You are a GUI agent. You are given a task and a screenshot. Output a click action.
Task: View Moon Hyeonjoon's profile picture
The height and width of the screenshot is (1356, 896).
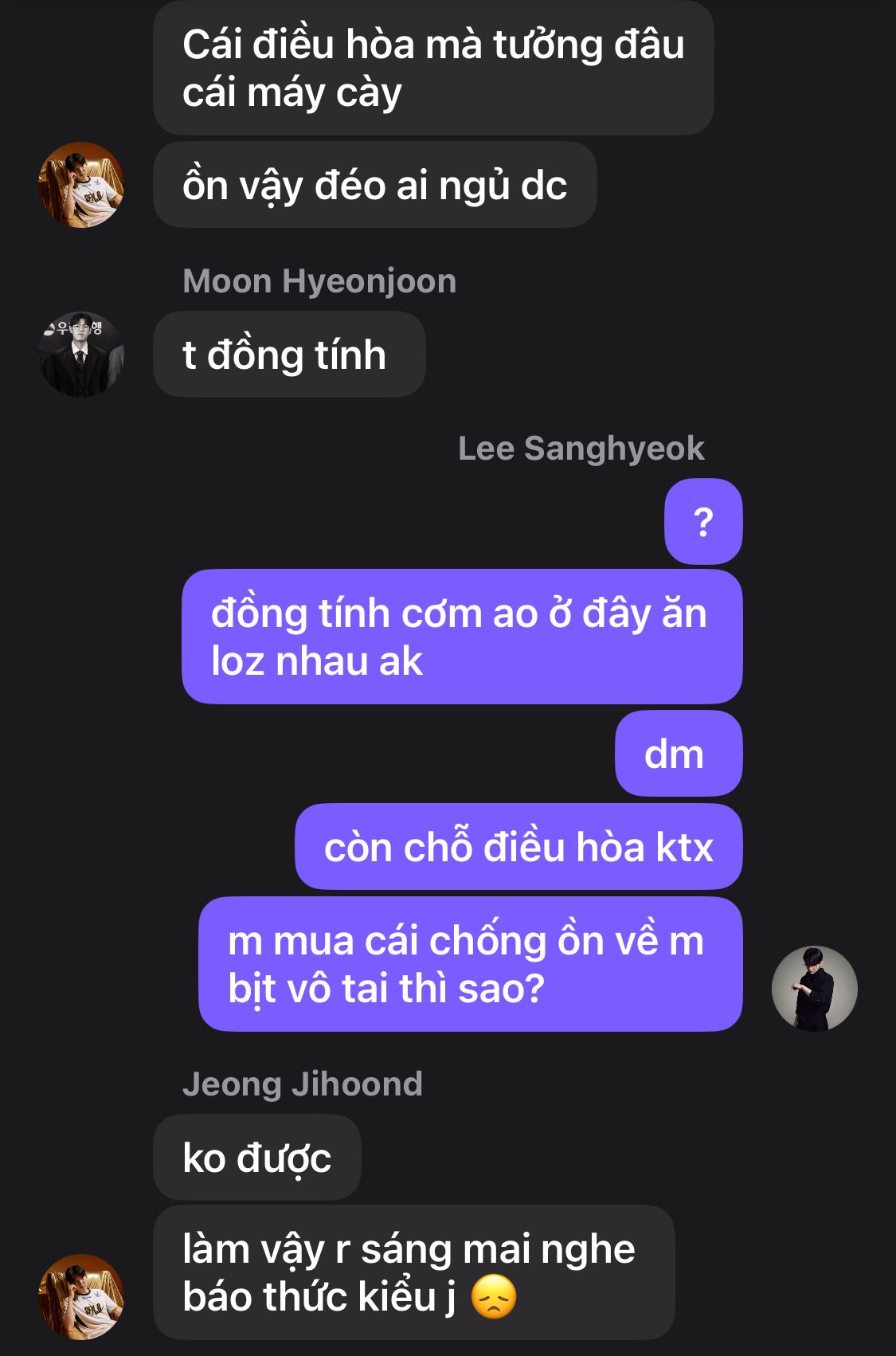click(x=81, y=355)
